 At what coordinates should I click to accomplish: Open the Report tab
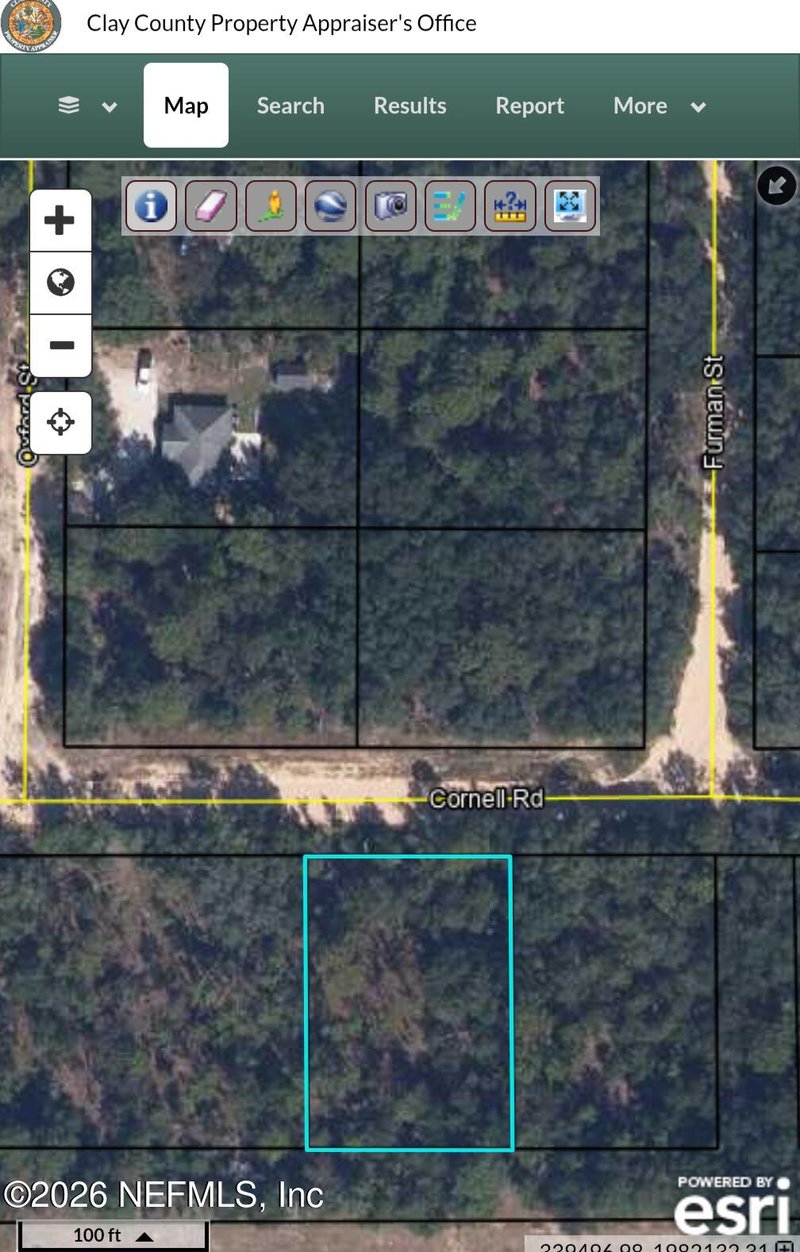pyautogui.click(x=529, y=105)
